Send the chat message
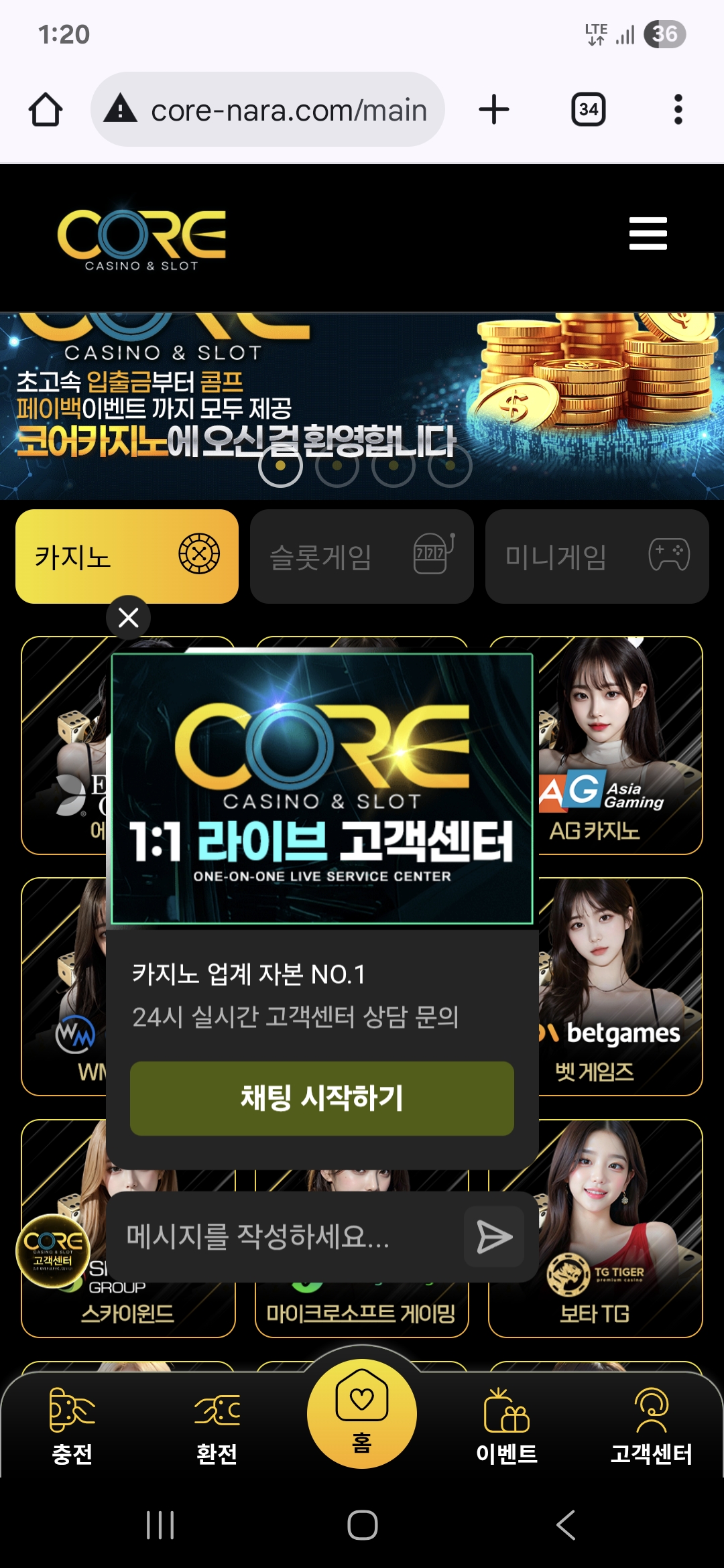Viewport: 724px width, 1568px height. tap(494, 1236)
